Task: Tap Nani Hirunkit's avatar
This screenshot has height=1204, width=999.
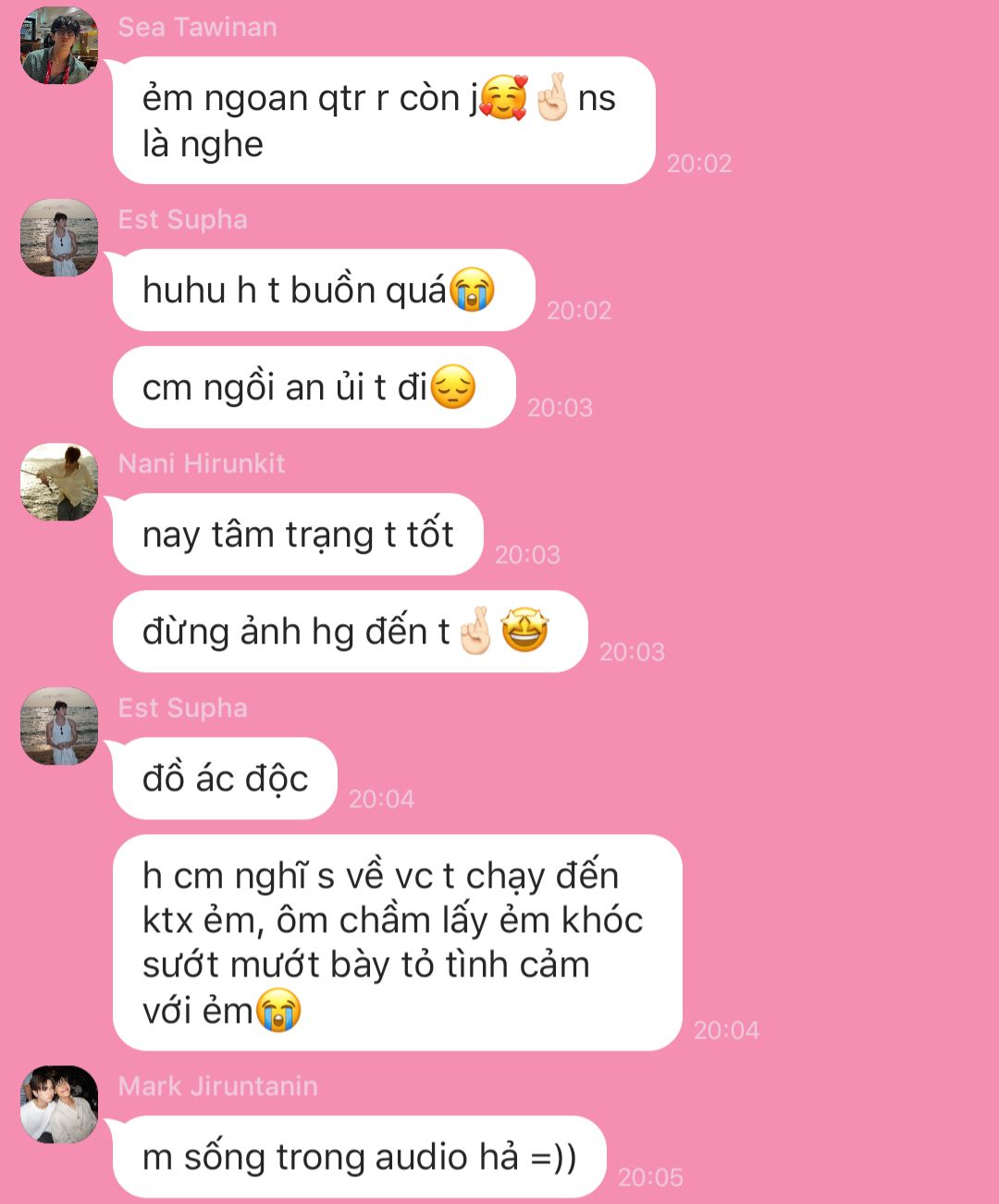Action: tap(59, 482)
